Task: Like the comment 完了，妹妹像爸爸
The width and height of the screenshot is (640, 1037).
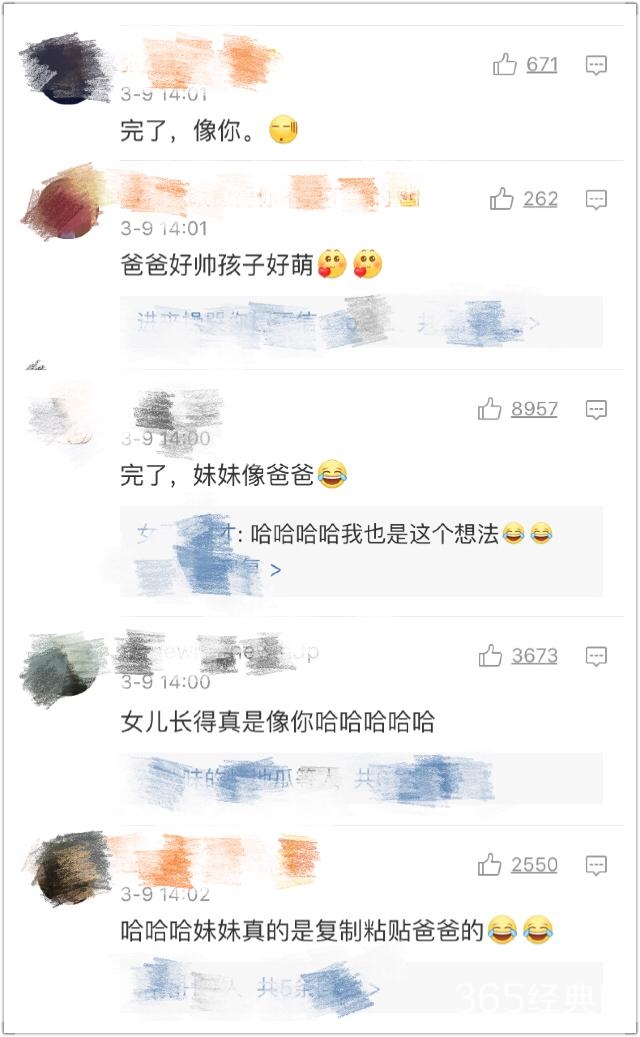Action: [x=490, y=409]
